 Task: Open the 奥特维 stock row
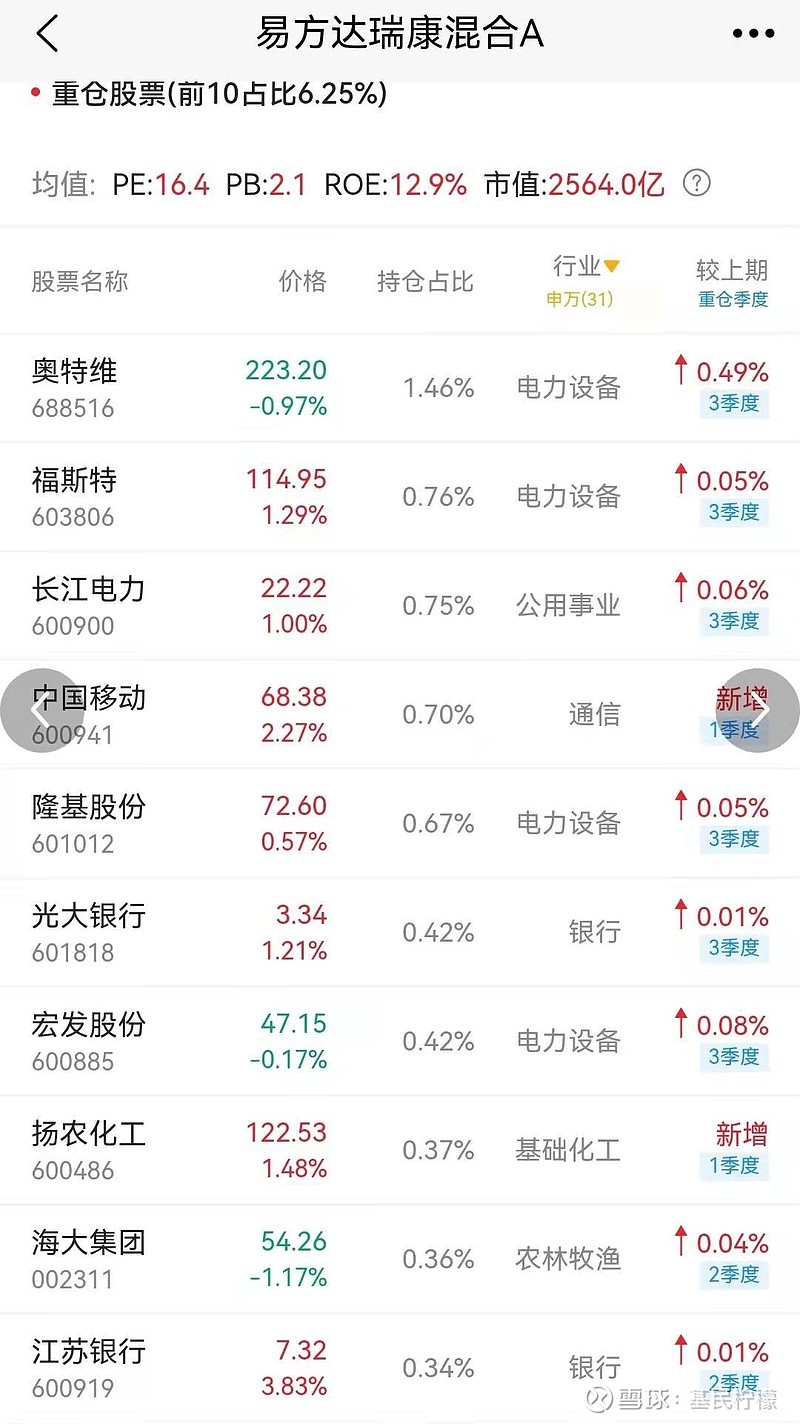(400, 388)
